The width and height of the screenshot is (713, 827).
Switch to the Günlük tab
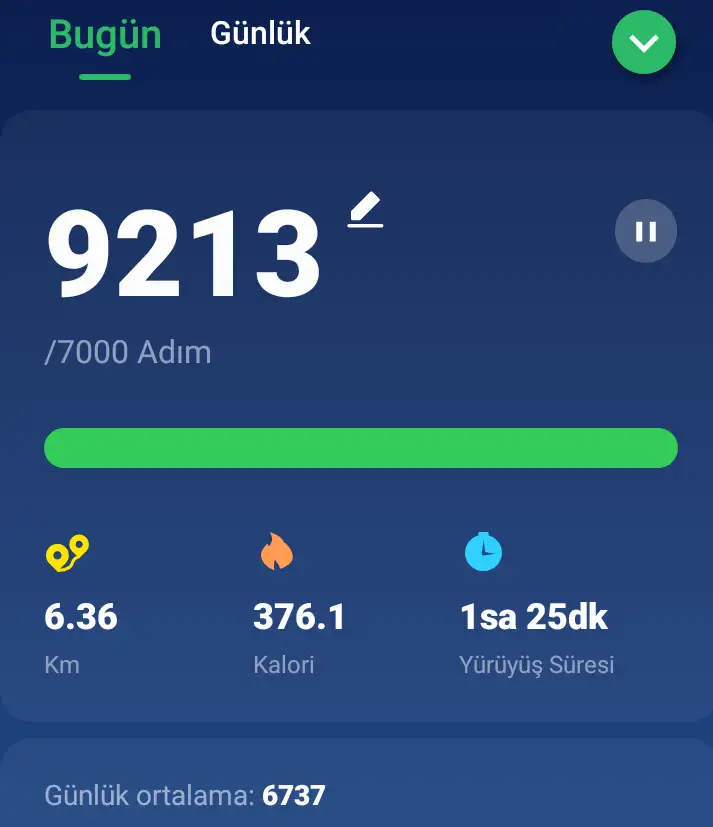tap(260, 33)
